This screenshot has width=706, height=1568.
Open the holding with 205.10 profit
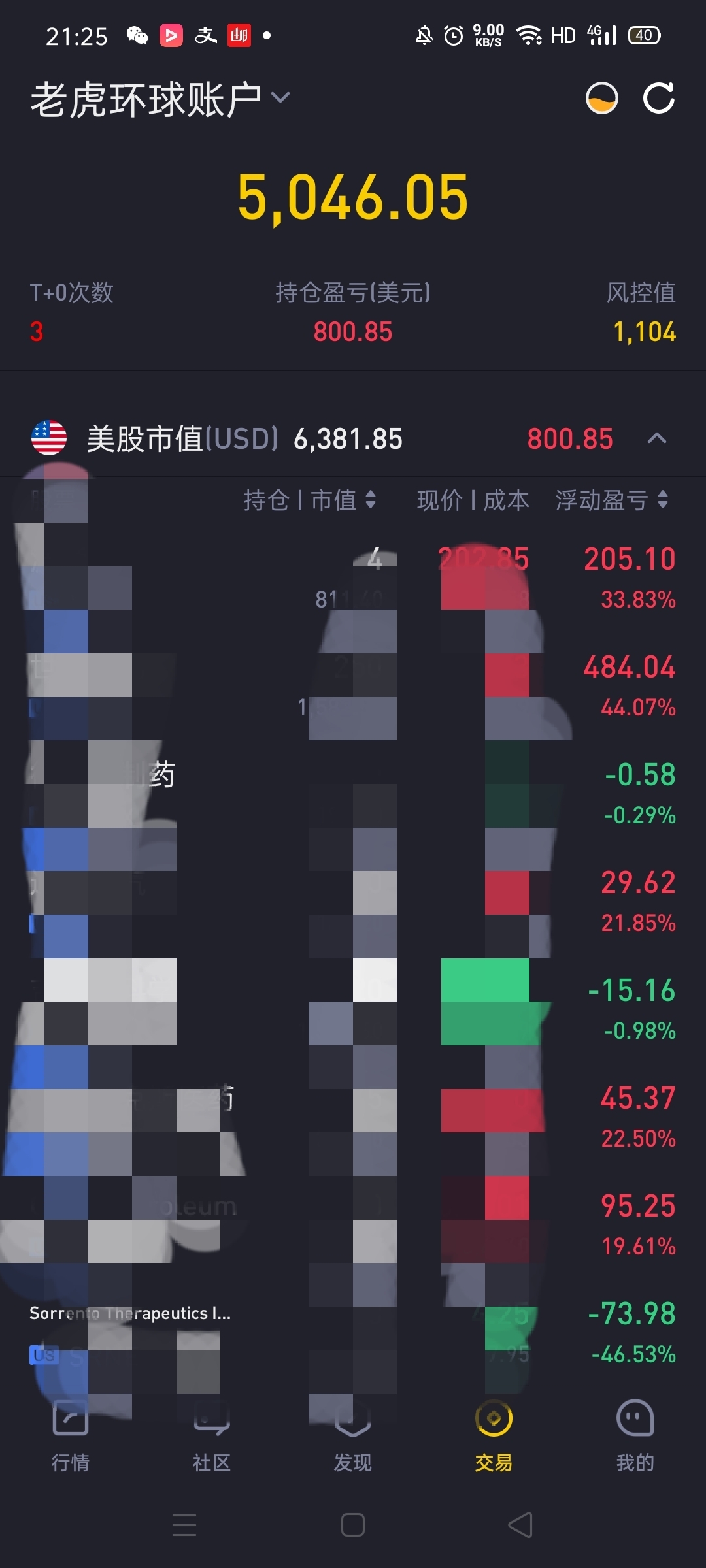click(353, 578)
